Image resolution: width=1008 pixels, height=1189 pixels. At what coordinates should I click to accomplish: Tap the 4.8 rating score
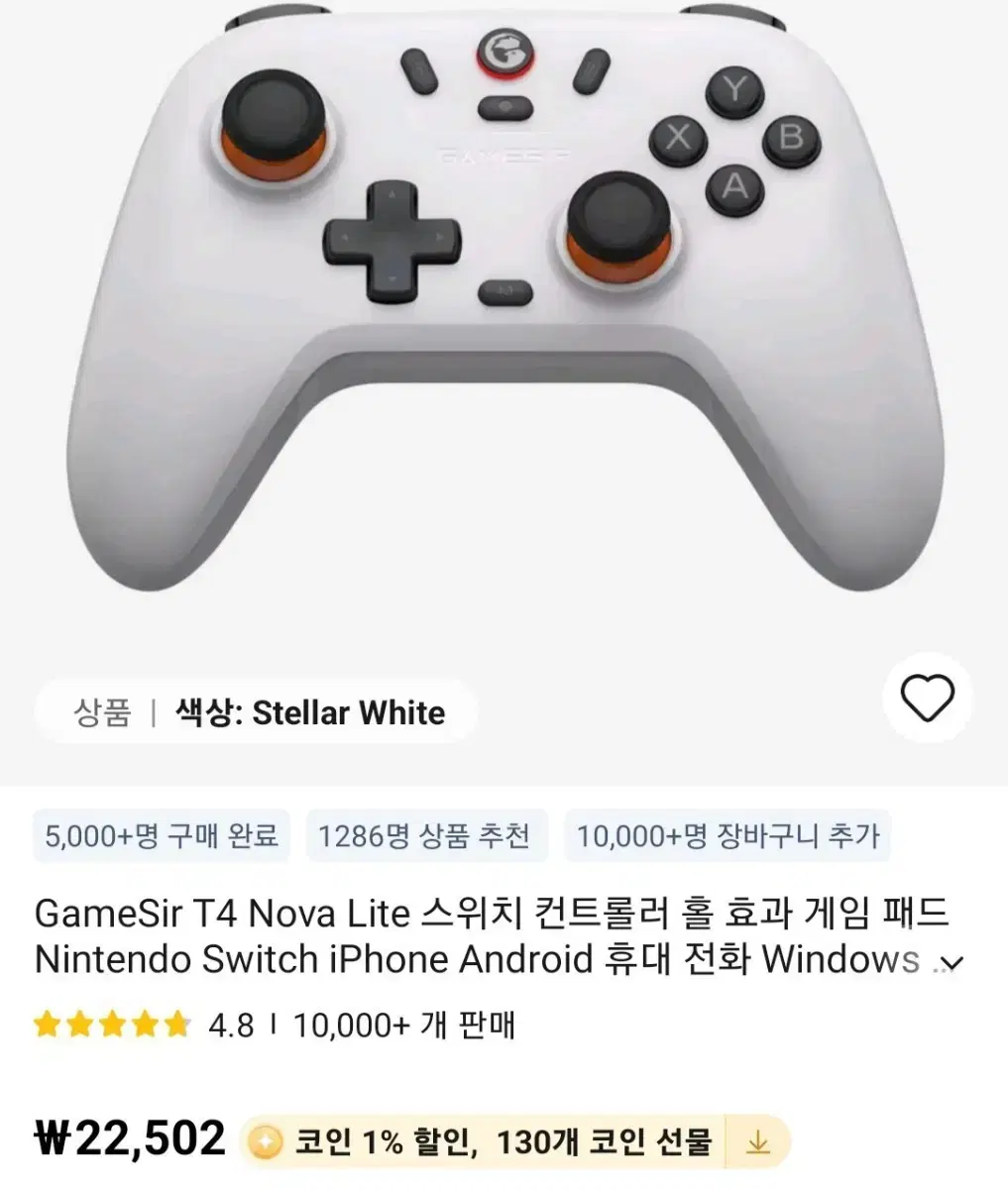230,1026
